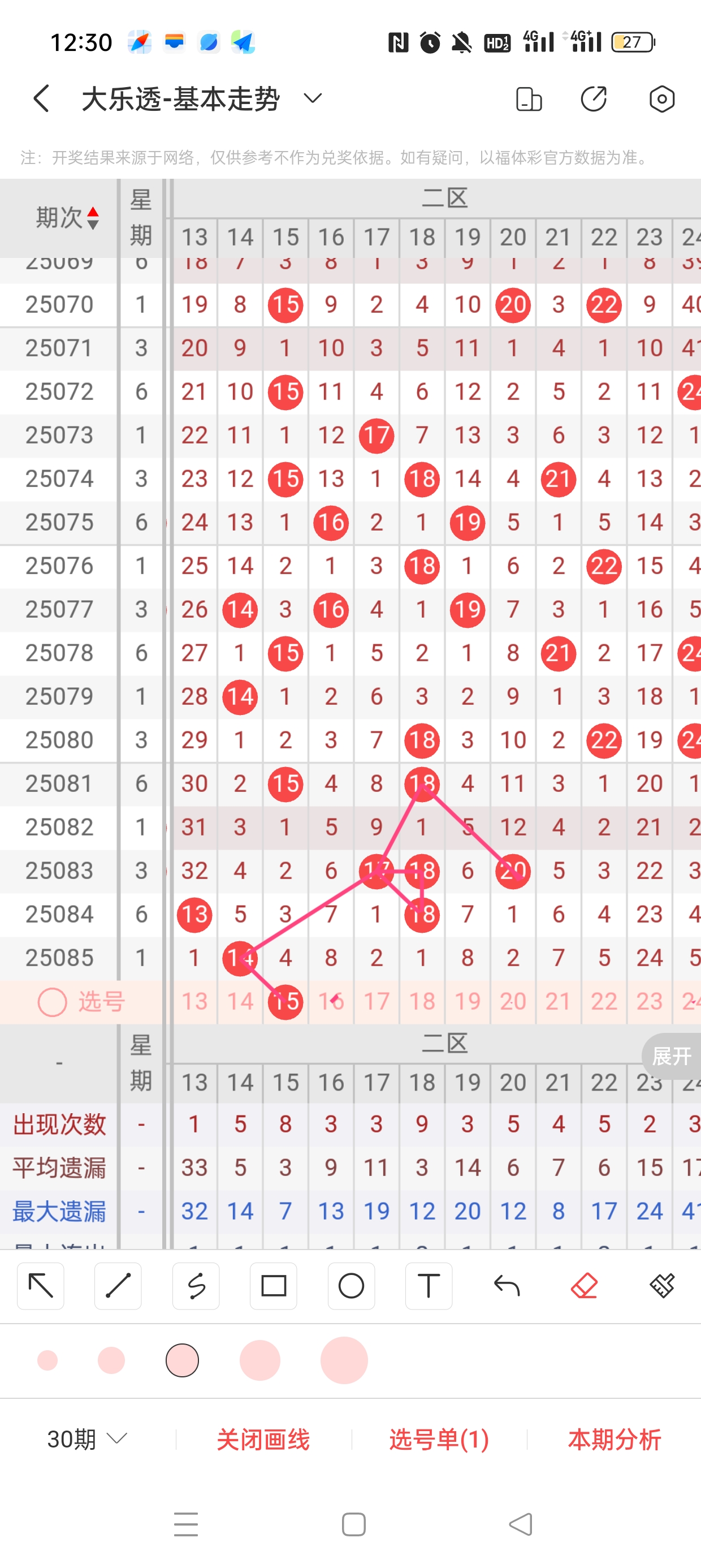Go back from the 大乐透-基本走势 page
Viewport: 701px width, 1568px height.
(41, 98)
